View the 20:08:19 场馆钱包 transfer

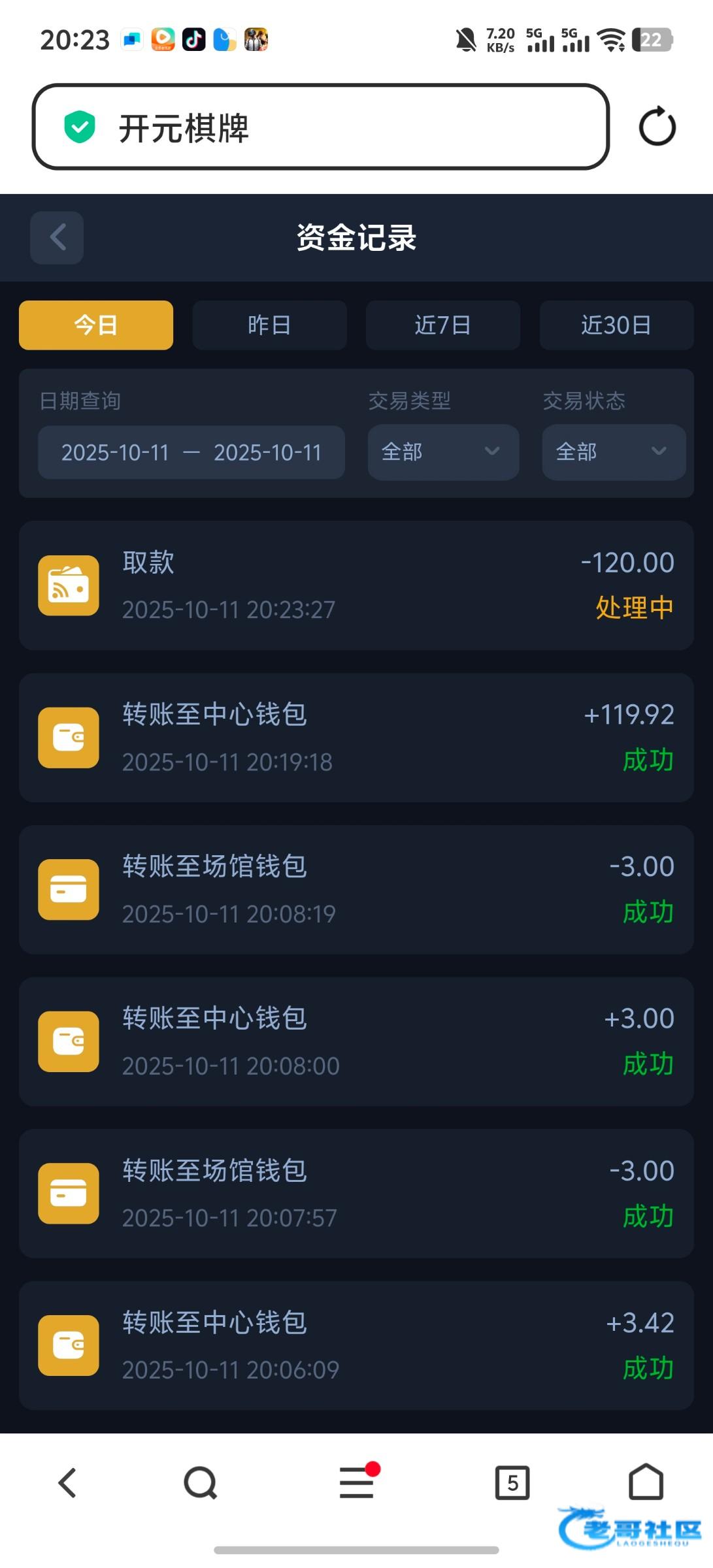click(x=356, y=889)
